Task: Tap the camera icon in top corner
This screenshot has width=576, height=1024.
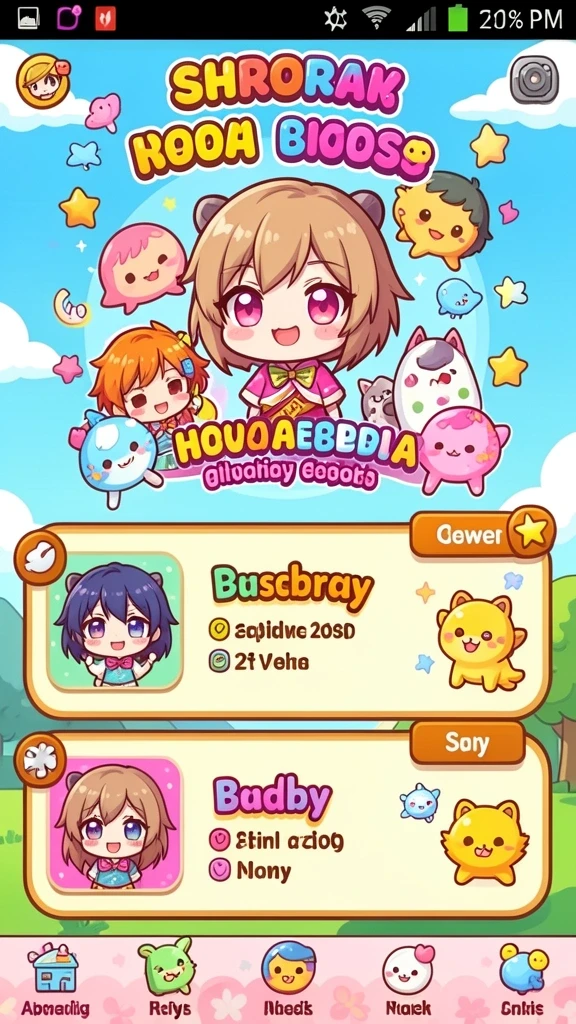Action: click(534, 80)
